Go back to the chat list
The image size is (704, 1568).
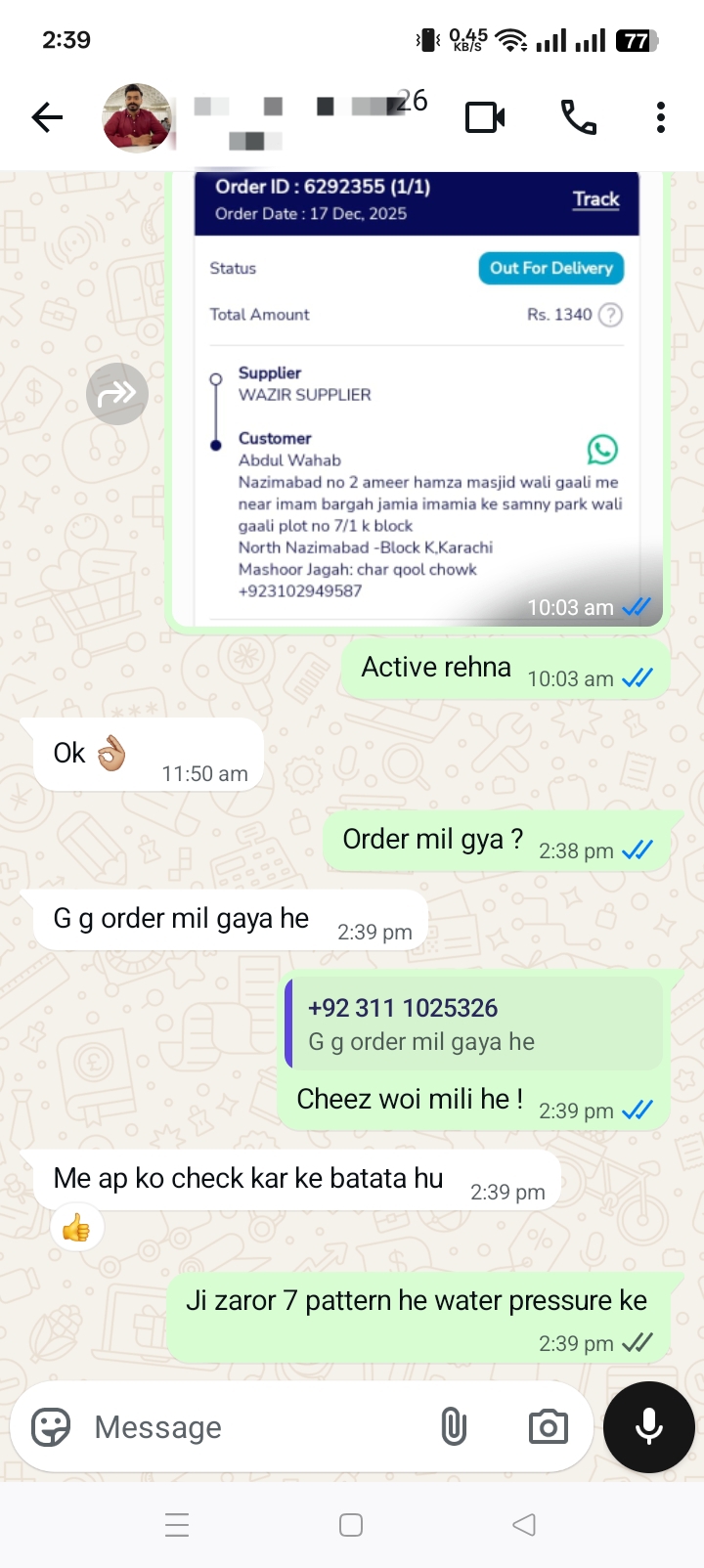click(46, 118)
